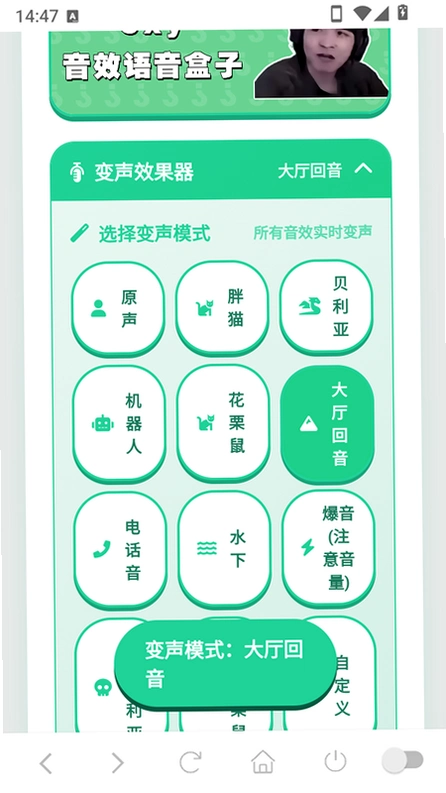This screenshot has height=793, width=446.
Task: Pick the 花栗鼠 voice effect
Action: [223, 423]
